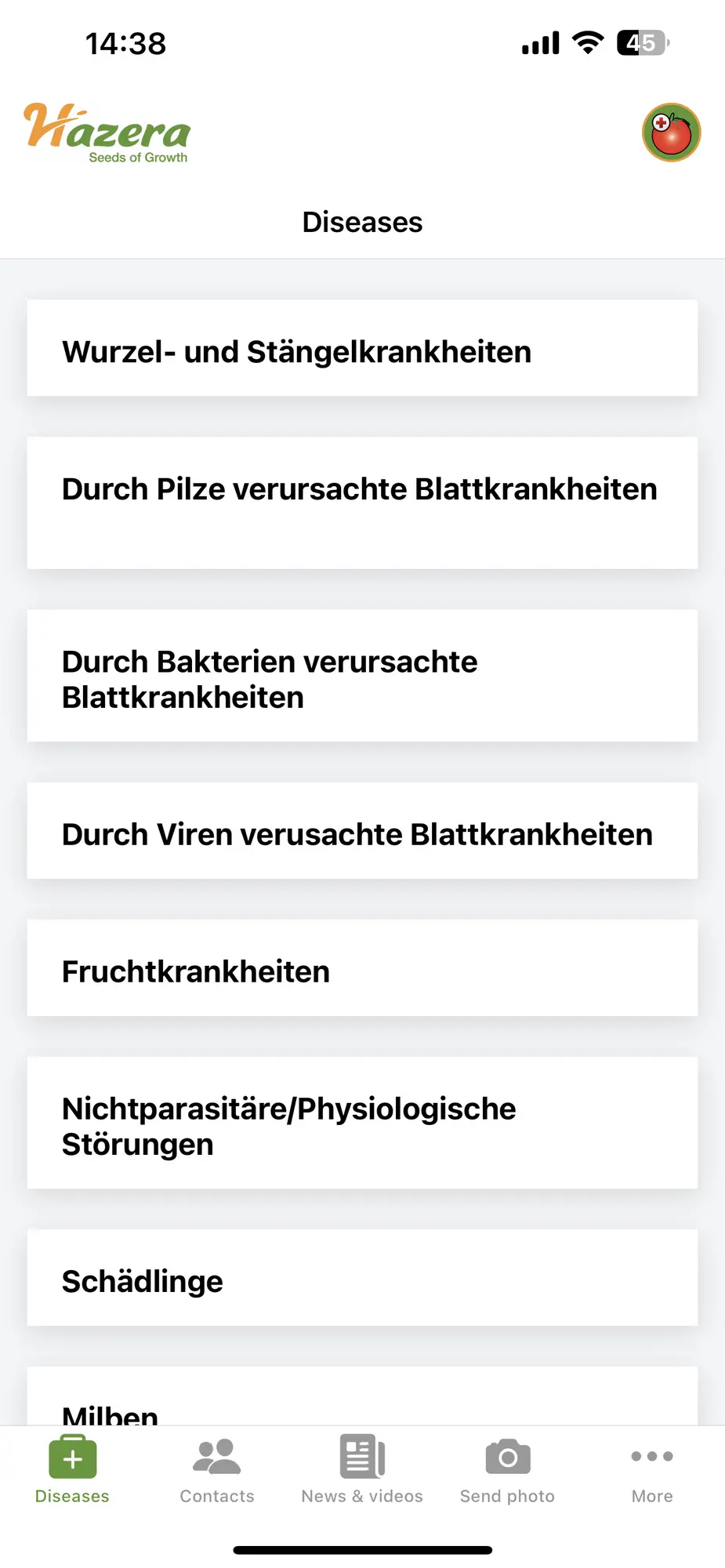
Task: Open Wurzel- und Stängelkrankheiten category
Action: pos(362,348)
